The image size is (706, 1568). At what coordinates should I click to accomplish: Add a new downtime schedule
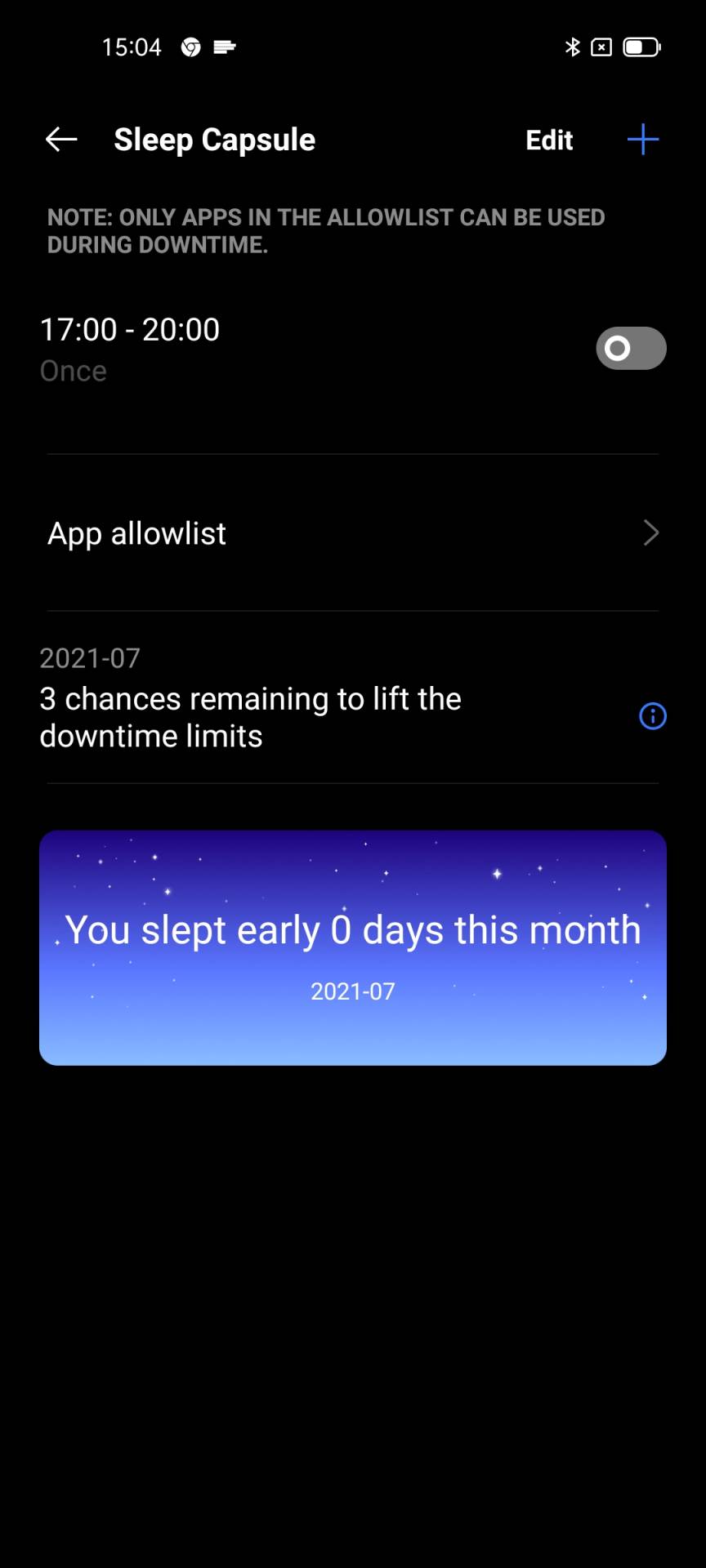click(643, 140)
